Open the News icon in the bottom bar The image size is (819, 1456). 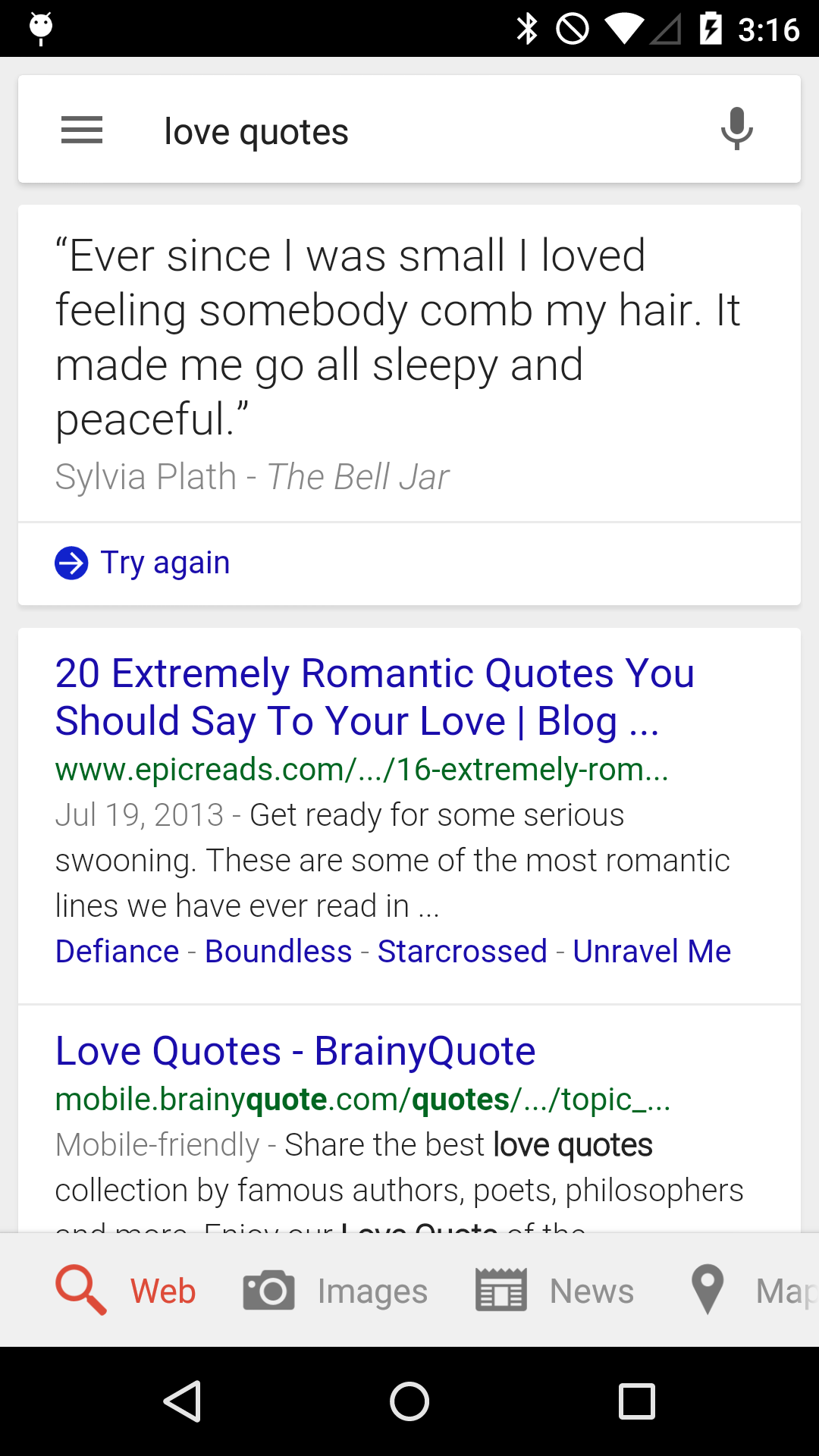501,1289
